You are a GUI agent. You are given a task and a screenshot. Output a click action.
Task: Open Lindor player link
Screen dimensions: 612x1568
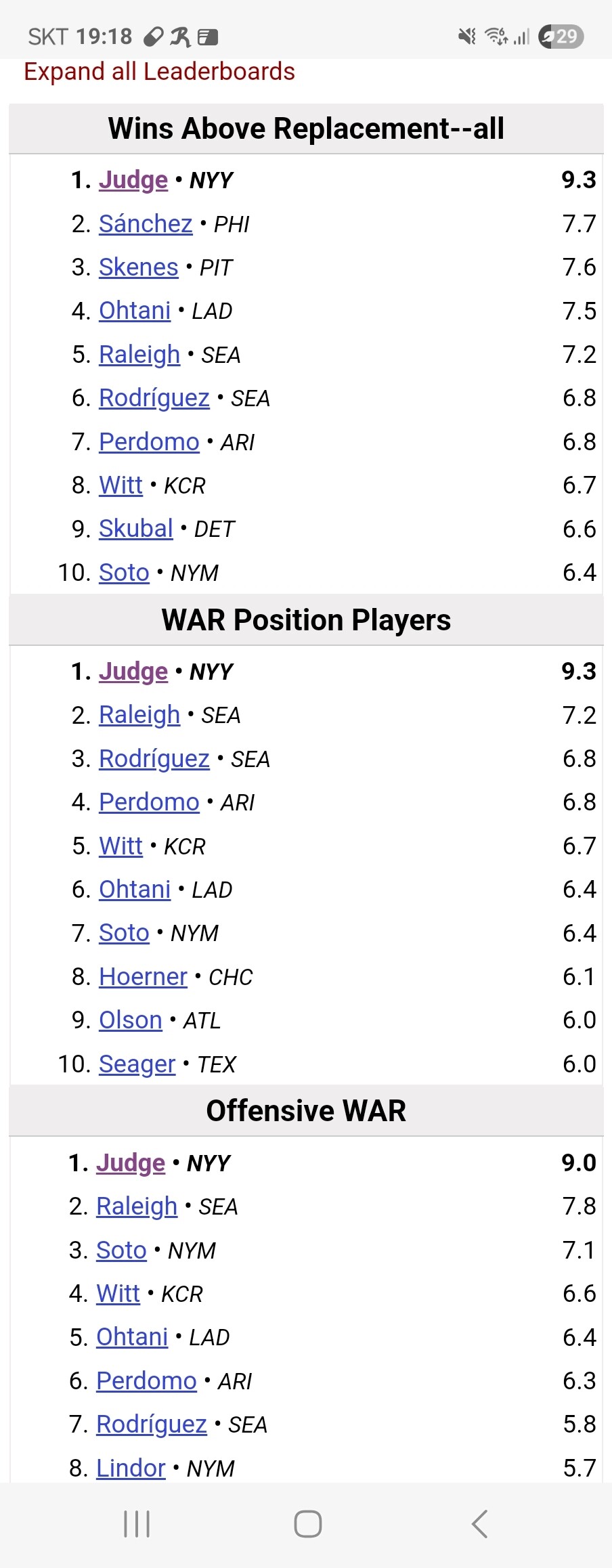pyautogui.click(x=131, y=1468)
